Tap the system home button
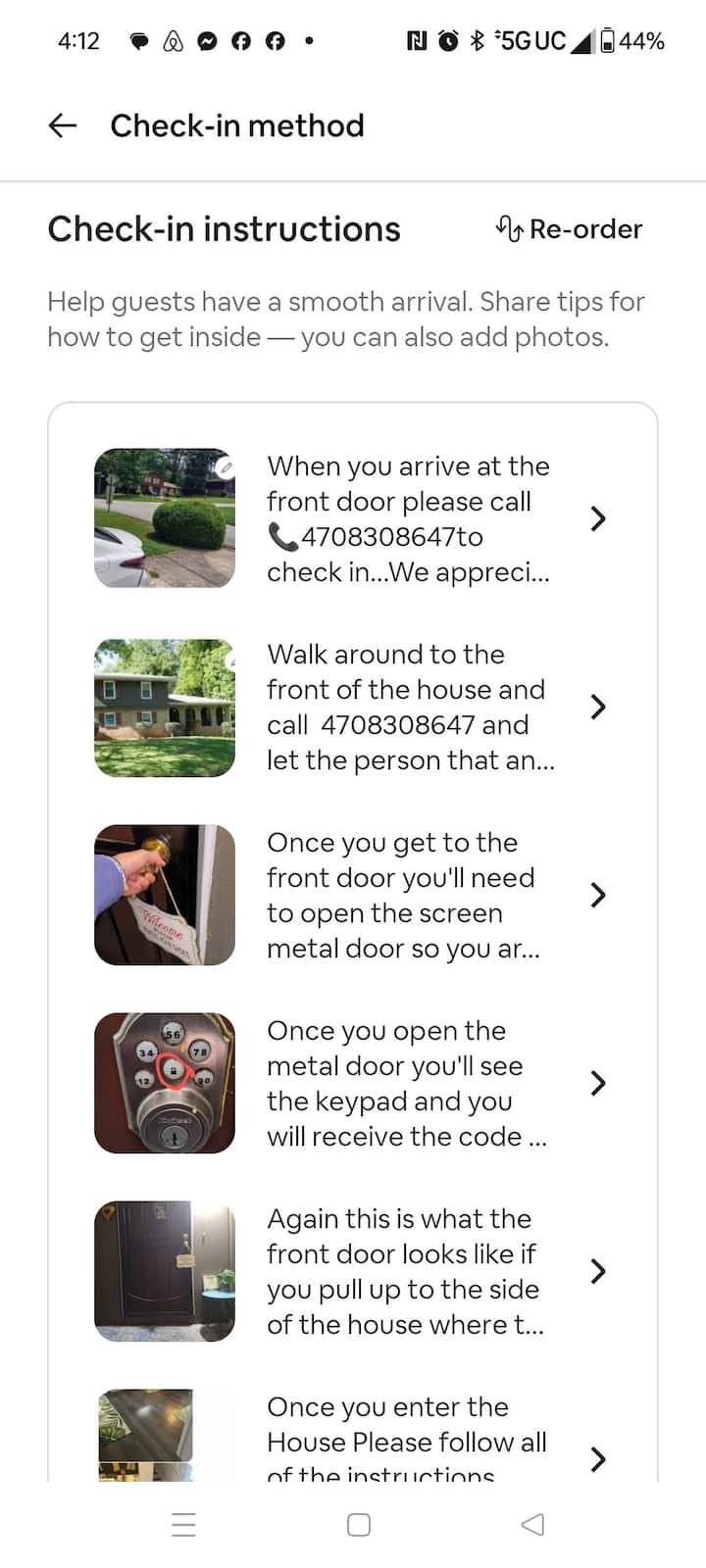 359,1525
